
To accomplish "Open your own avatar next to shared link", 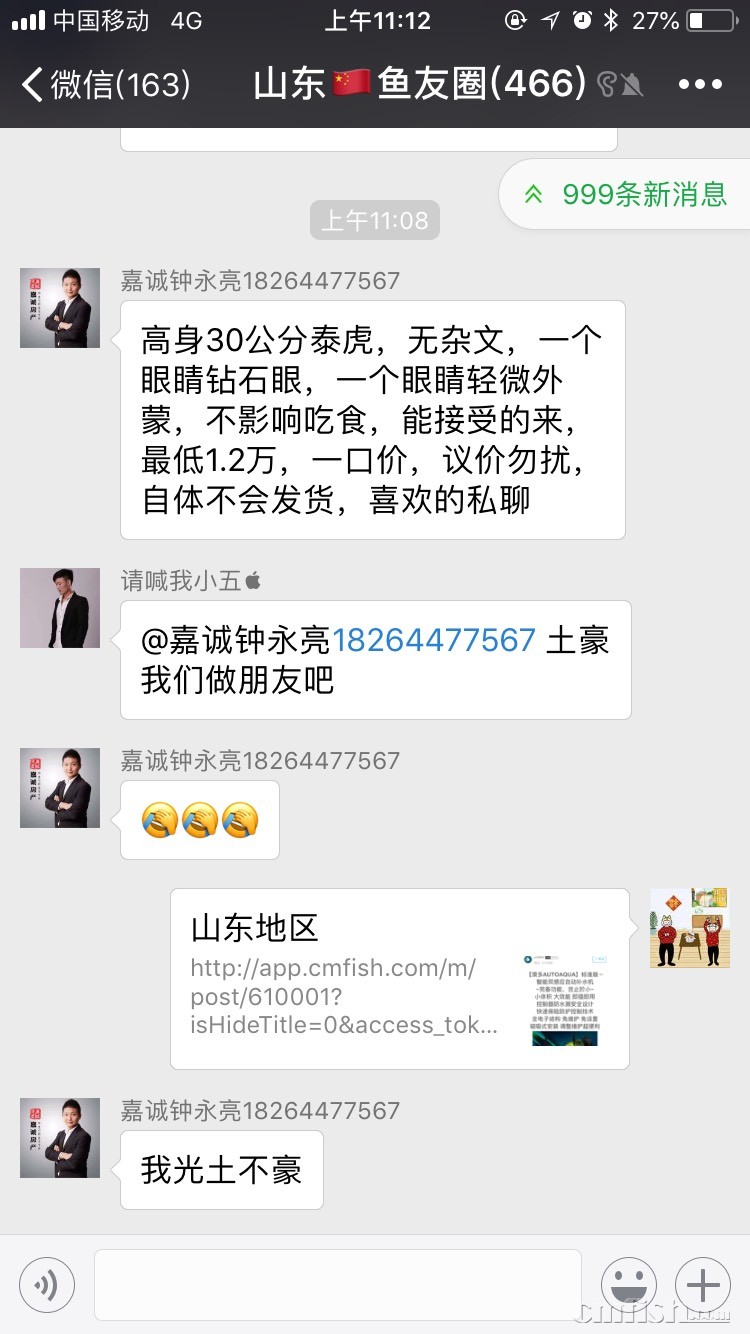I will (x=689, y=928).
